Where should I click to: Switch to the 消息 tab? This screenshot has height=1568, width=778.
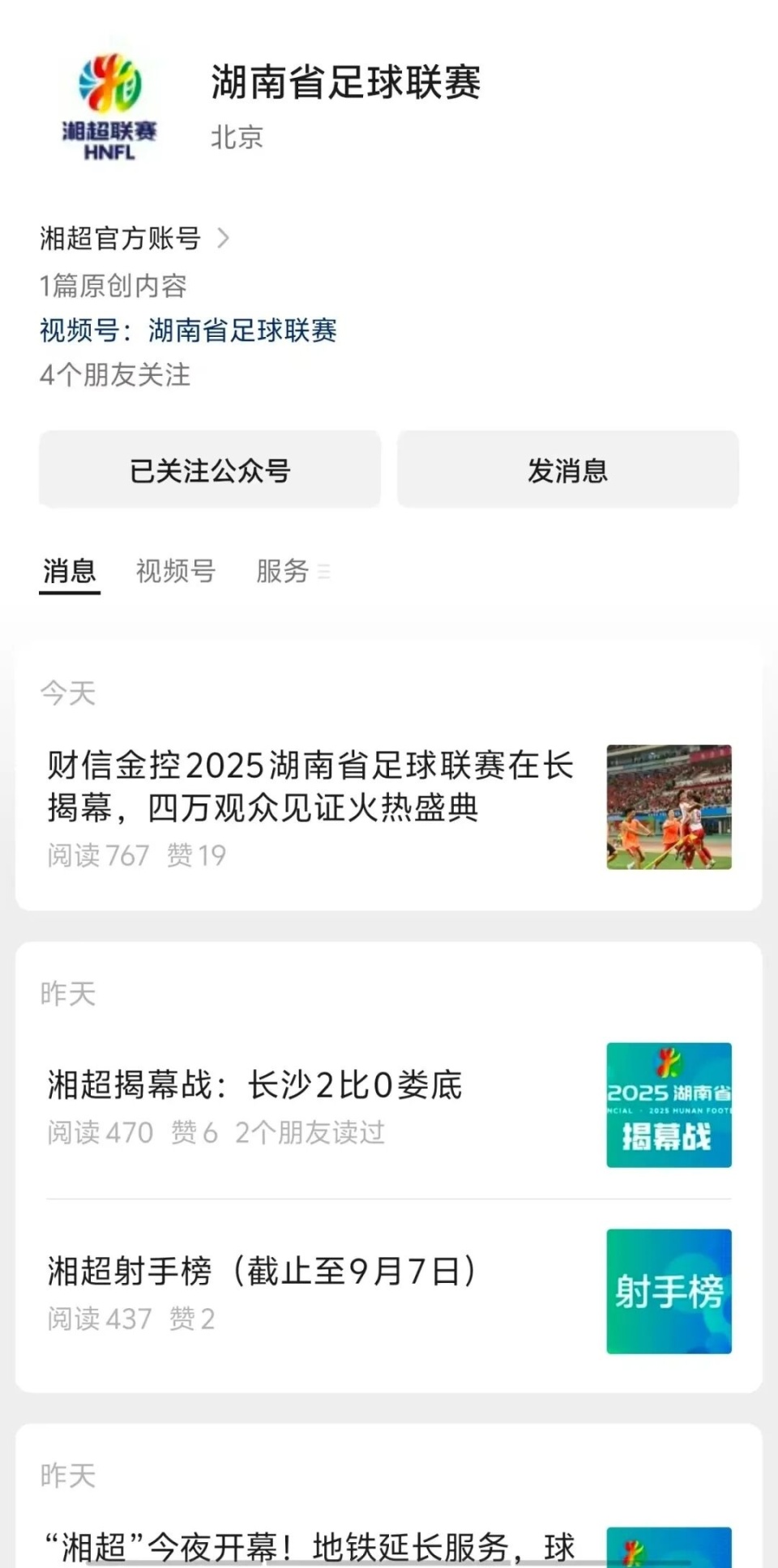(69, 571)
